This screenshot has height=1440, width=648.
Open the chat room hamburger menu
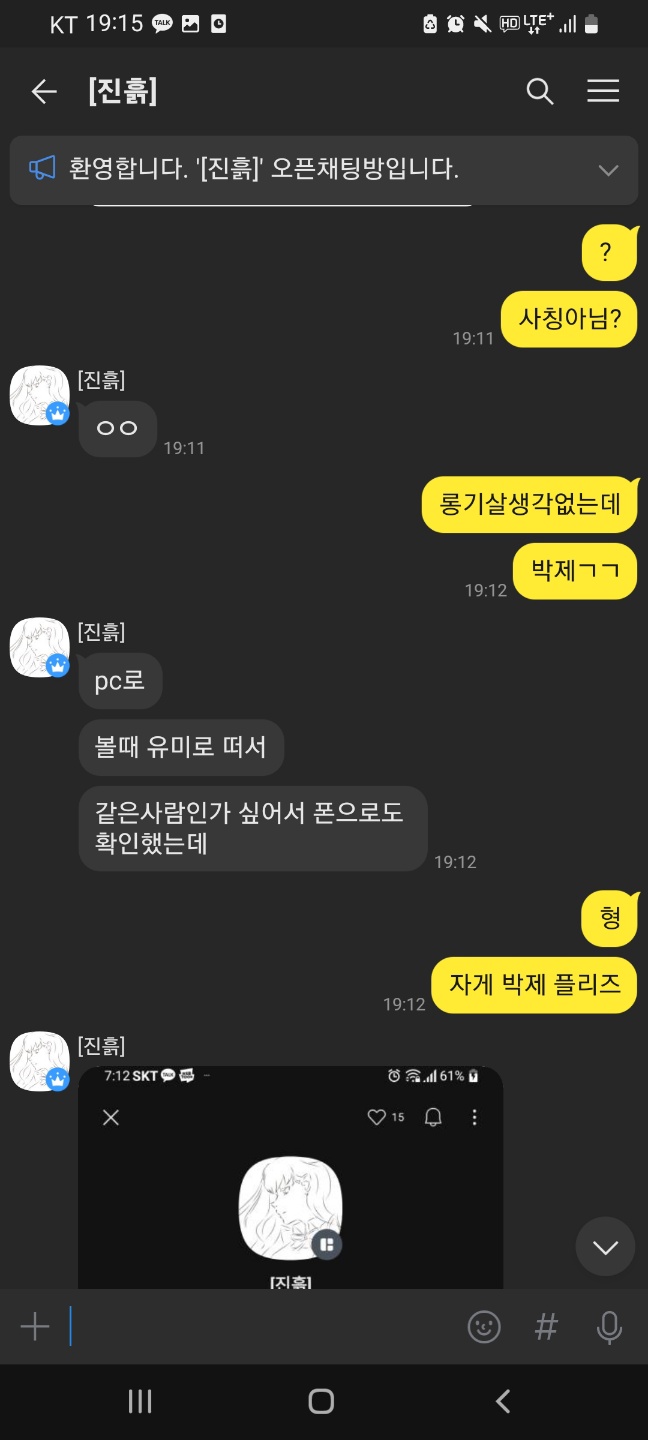click(x=603, y=92)
